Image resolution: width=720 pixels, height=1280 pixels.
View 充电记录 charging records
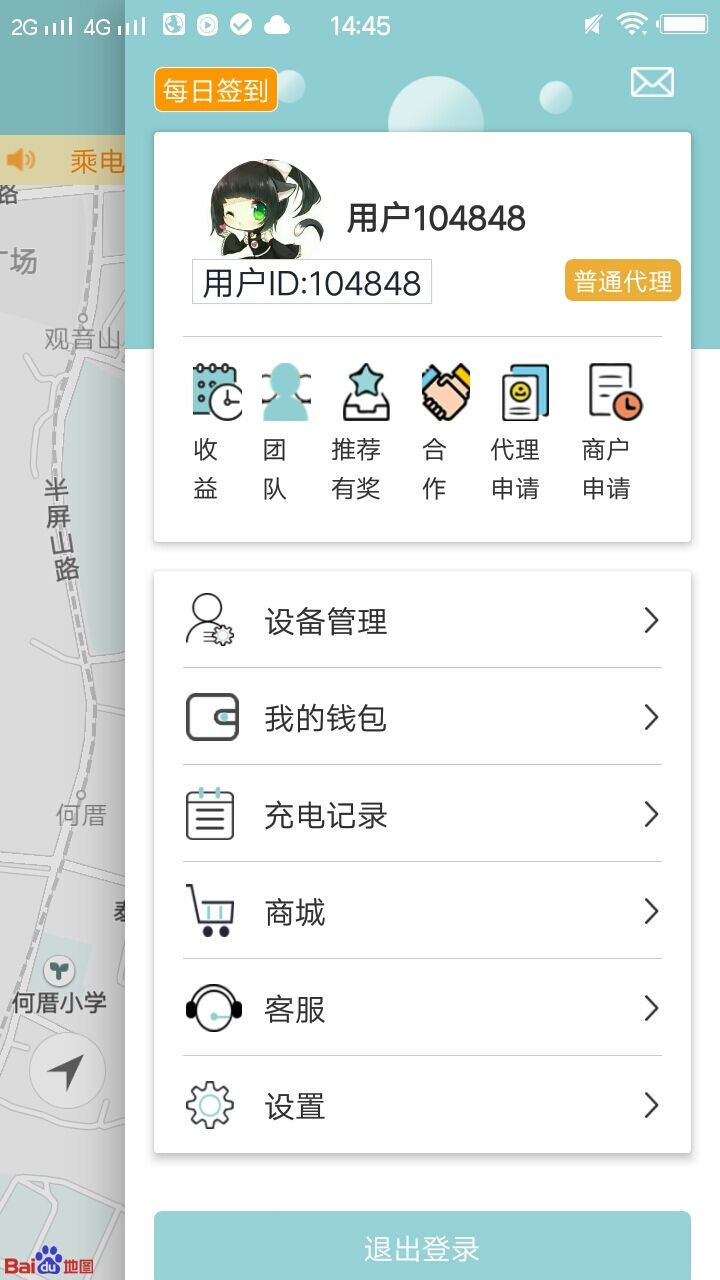pos(422,815)
